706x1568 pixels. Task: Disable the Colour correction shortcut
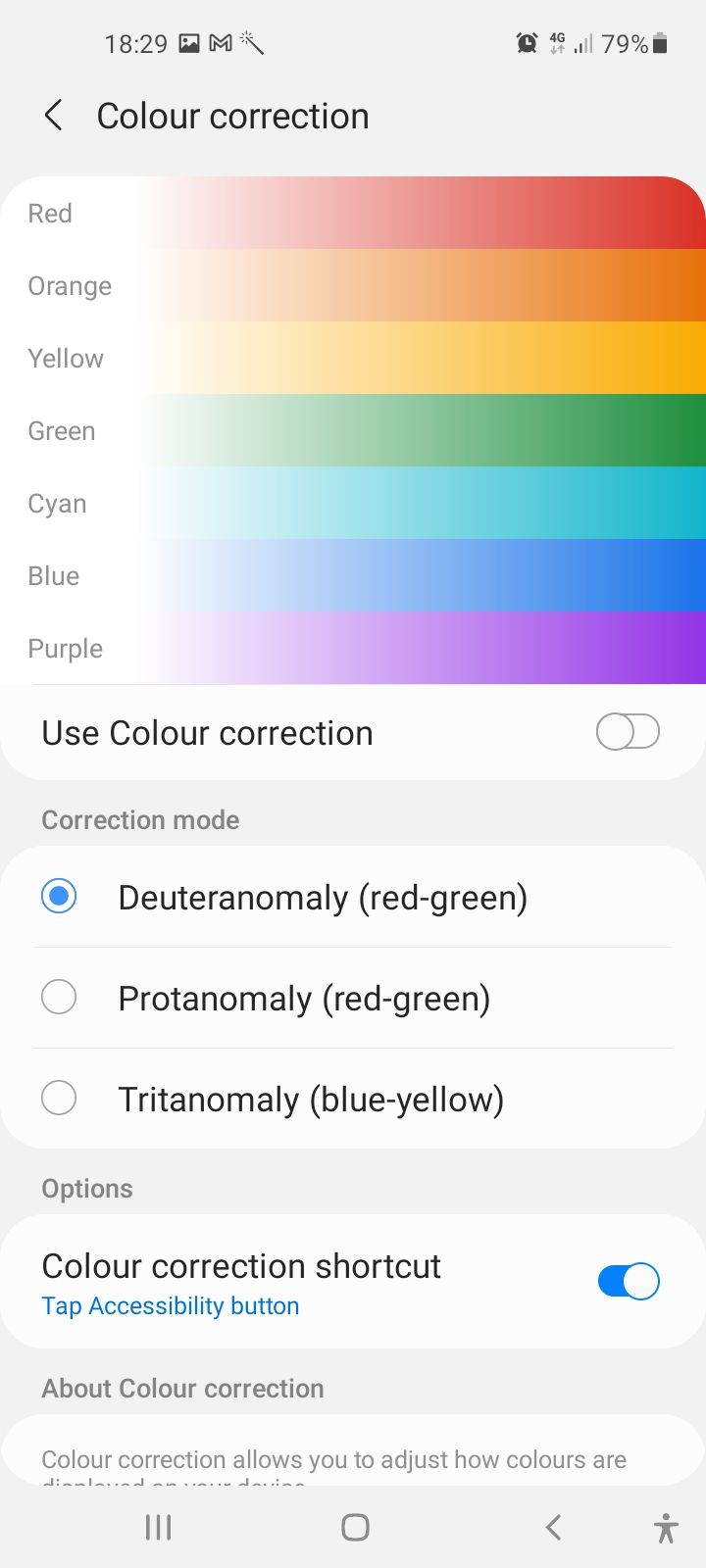pos(628,1281)
